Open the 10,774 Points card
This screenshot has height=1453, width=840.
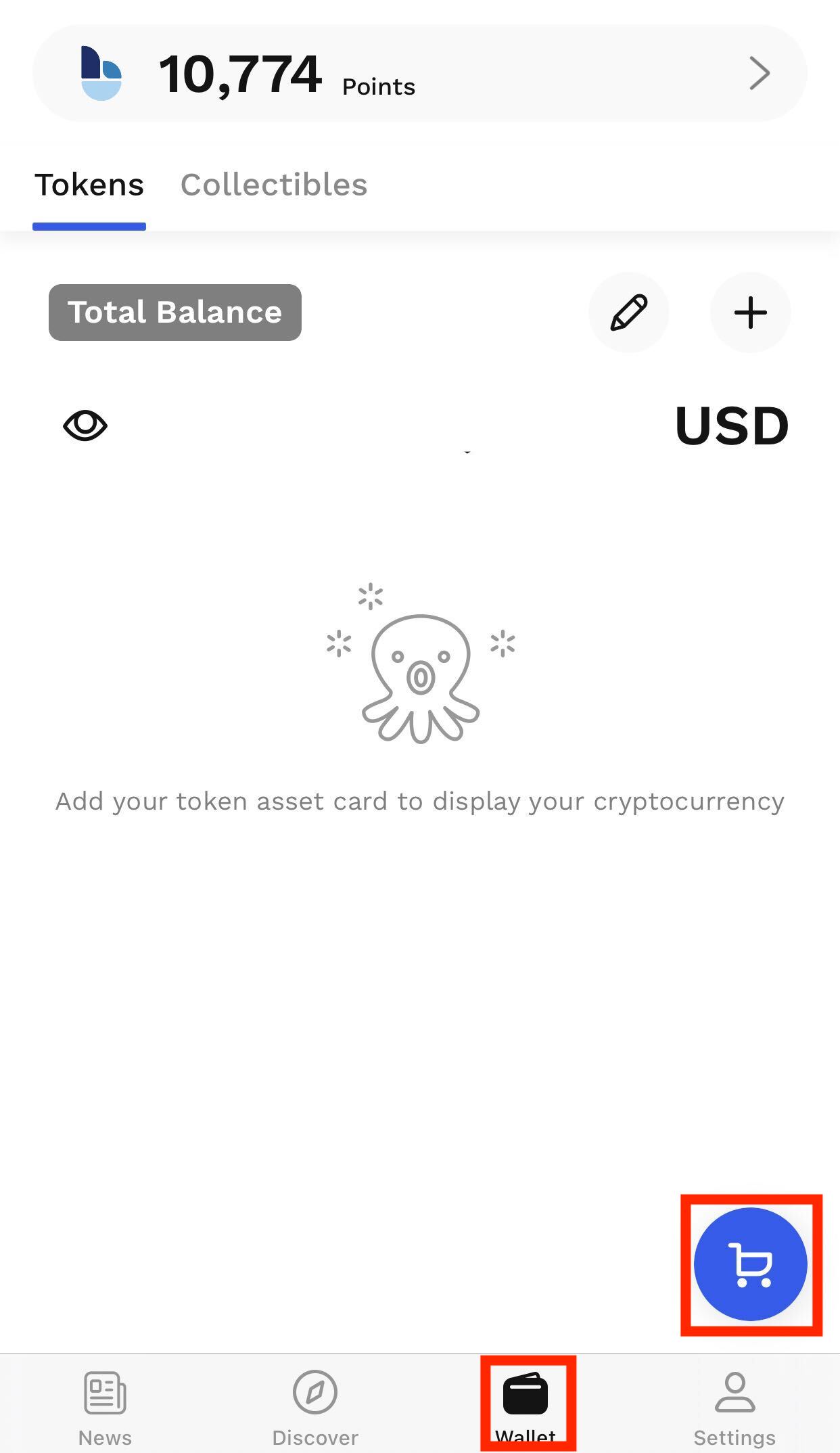(419, 73)
